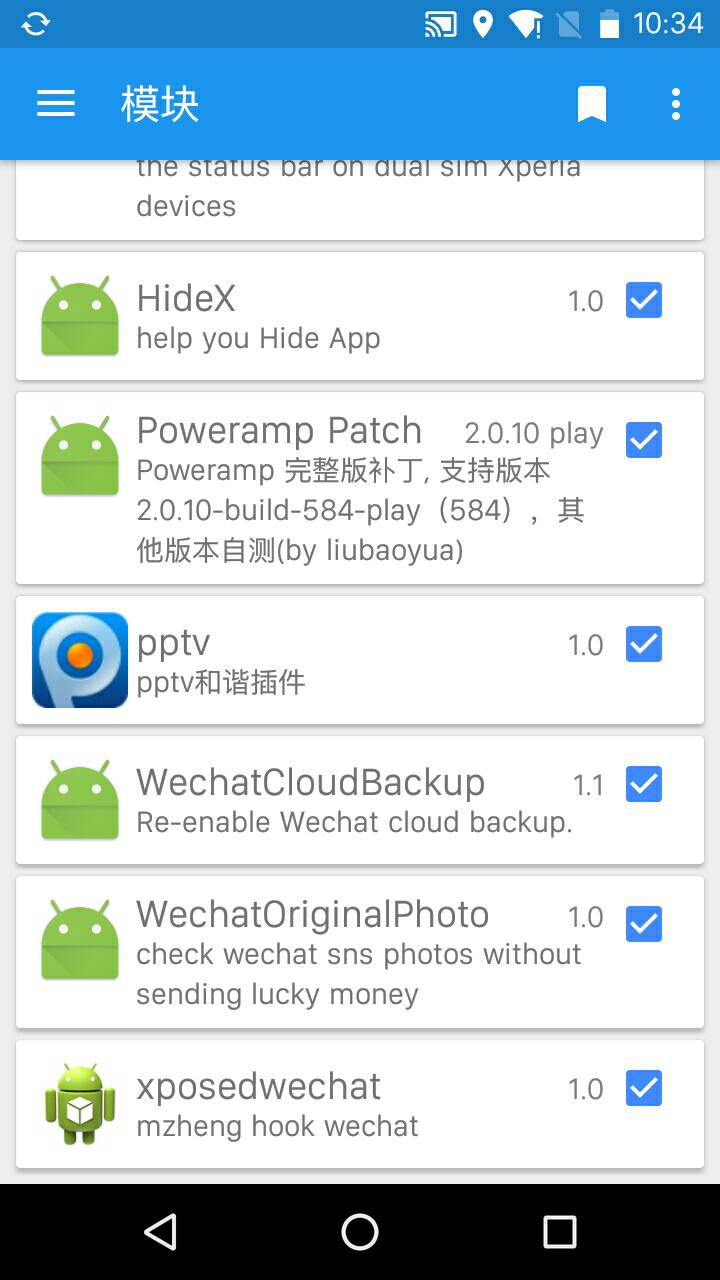
Task: Disable the WechatOriginalPhoto module
Action: pos(643,924)
